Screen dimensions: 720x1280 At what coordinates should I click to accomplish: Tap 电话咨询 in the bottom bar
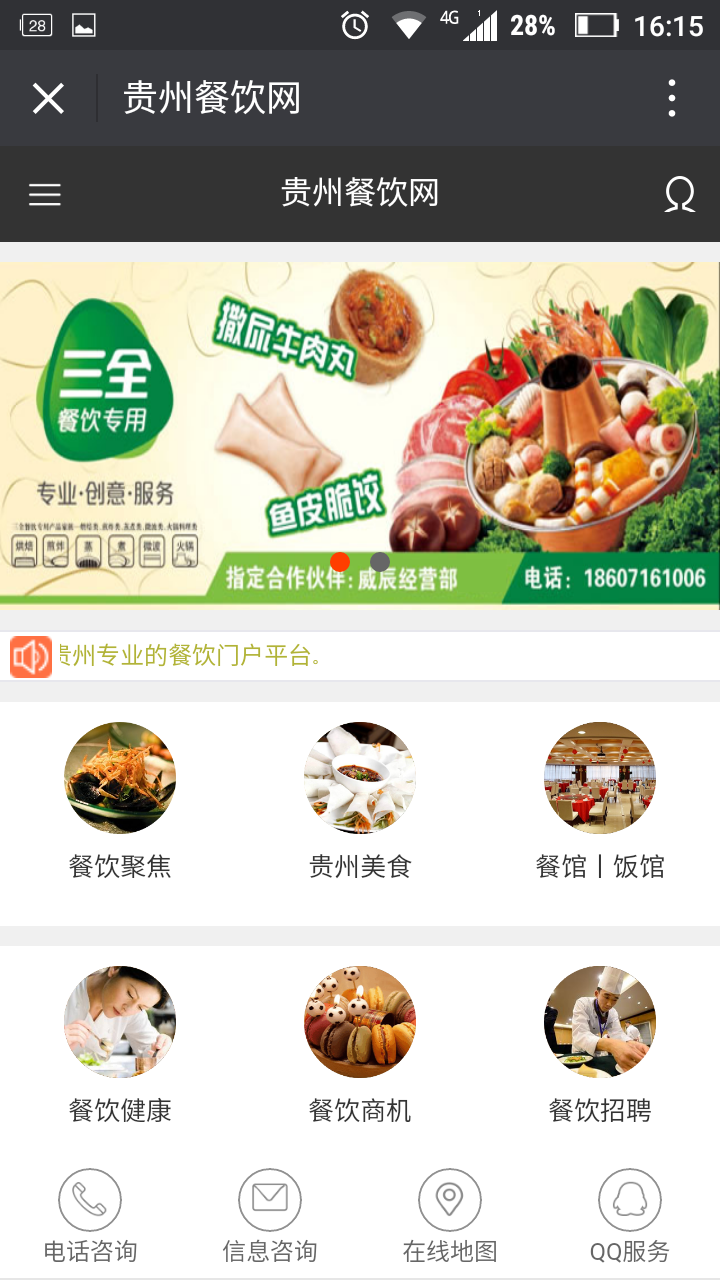(90, 1217)
